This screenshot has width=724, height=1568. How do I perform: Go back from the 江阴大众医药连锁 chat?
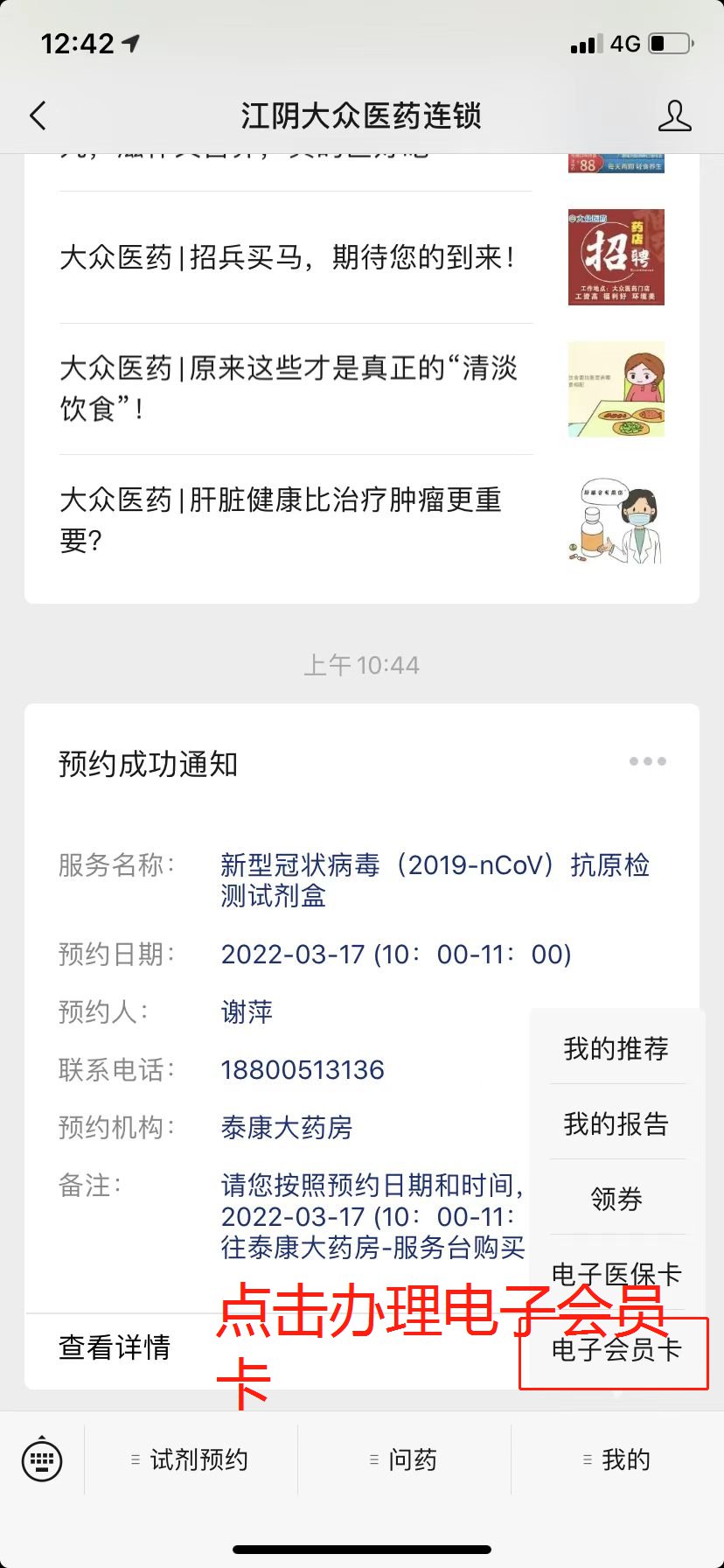pos(38,115)
